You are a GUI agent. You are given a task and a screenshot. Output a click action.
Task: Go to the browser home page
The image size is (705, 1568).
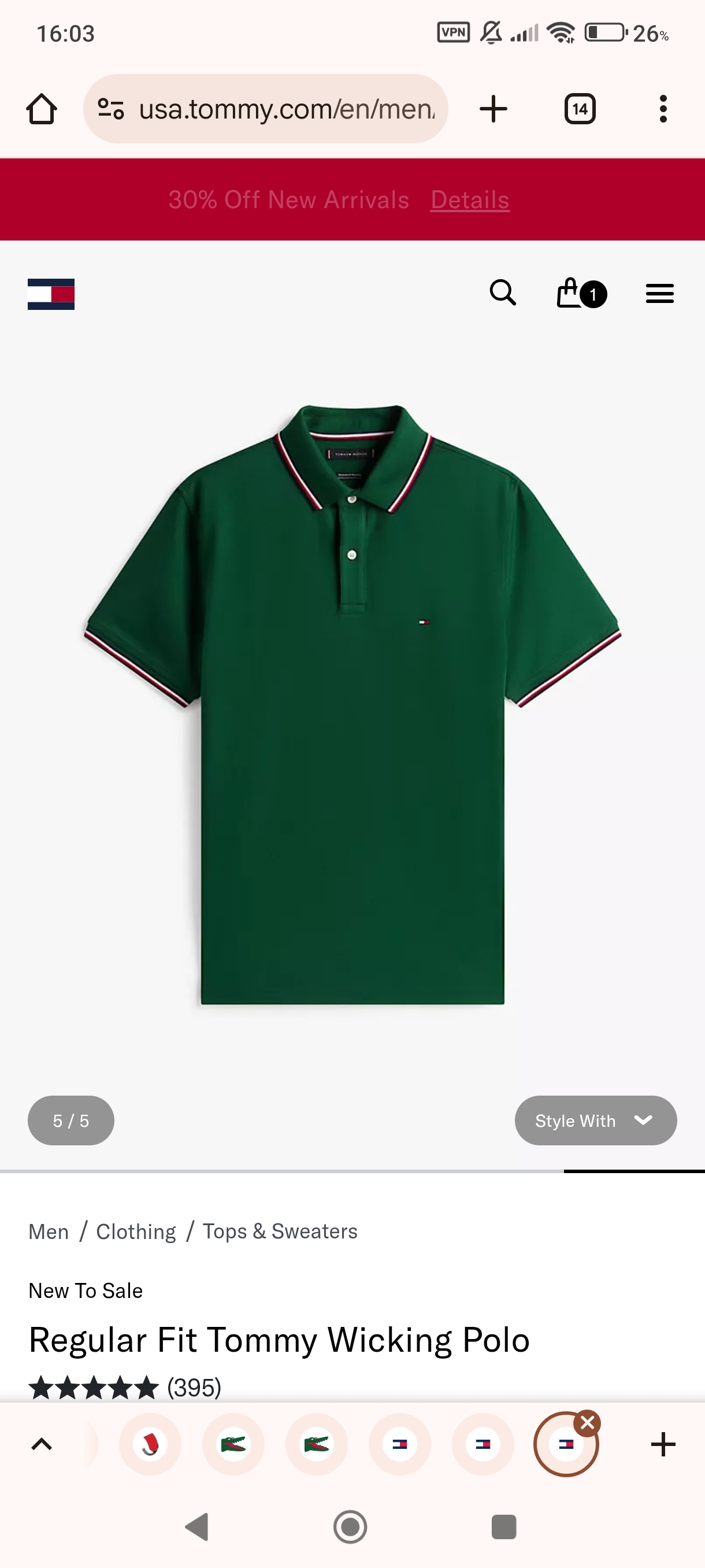(42, 109)
